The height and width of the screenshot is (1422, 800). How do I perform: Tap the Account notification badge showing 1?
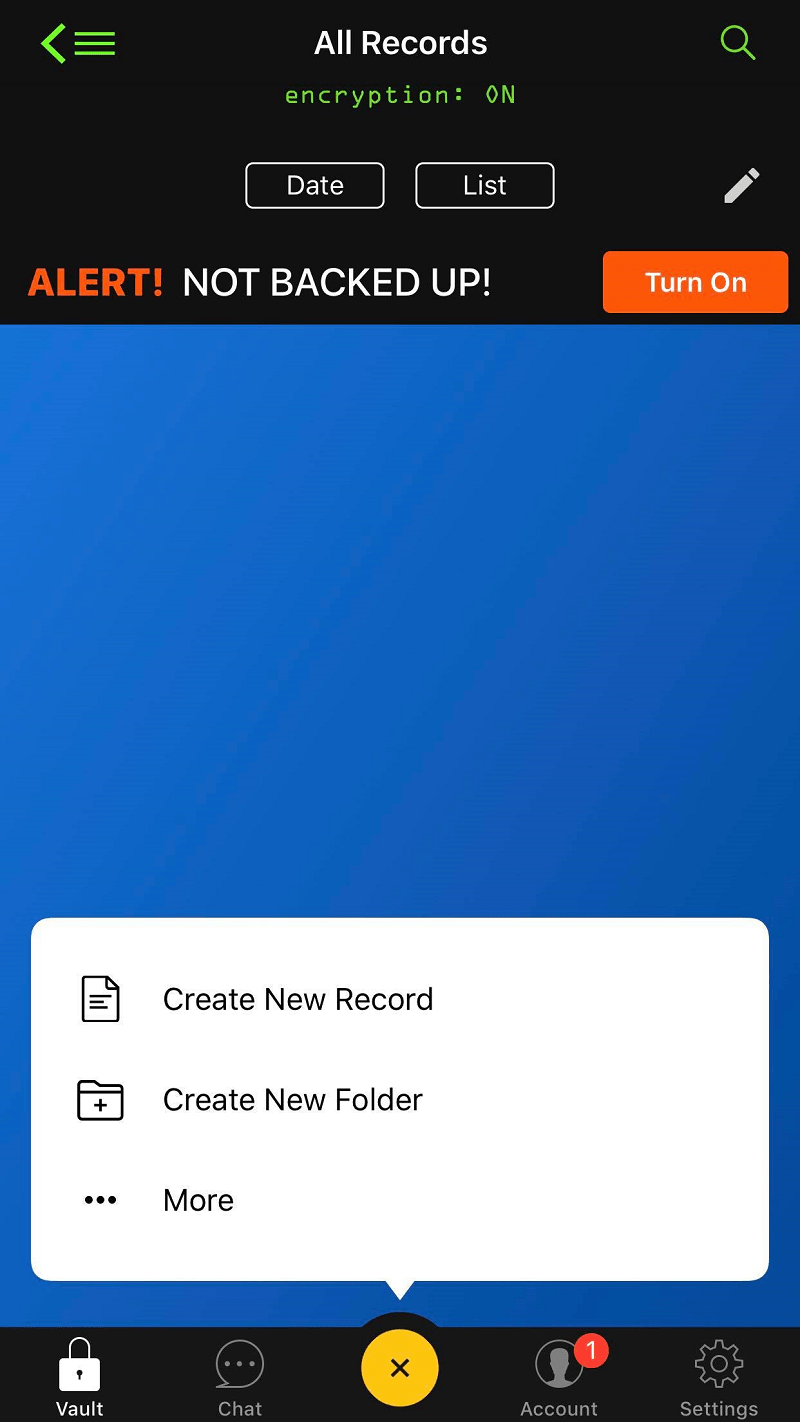click(x=591, y=1350)
